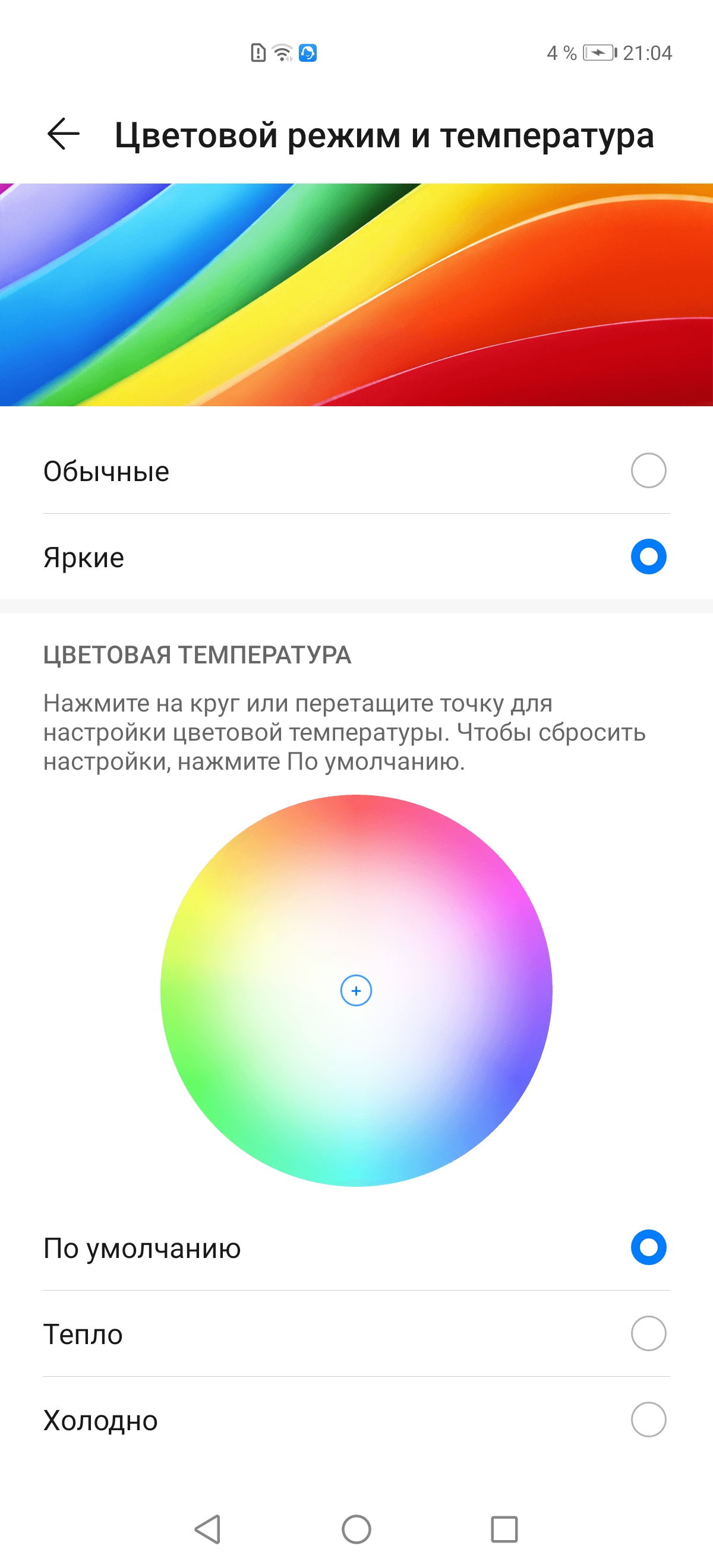This screenshot has width=713, height=1568.
Task: Select the Обычные color mode
Action: [x=648, y=470]
